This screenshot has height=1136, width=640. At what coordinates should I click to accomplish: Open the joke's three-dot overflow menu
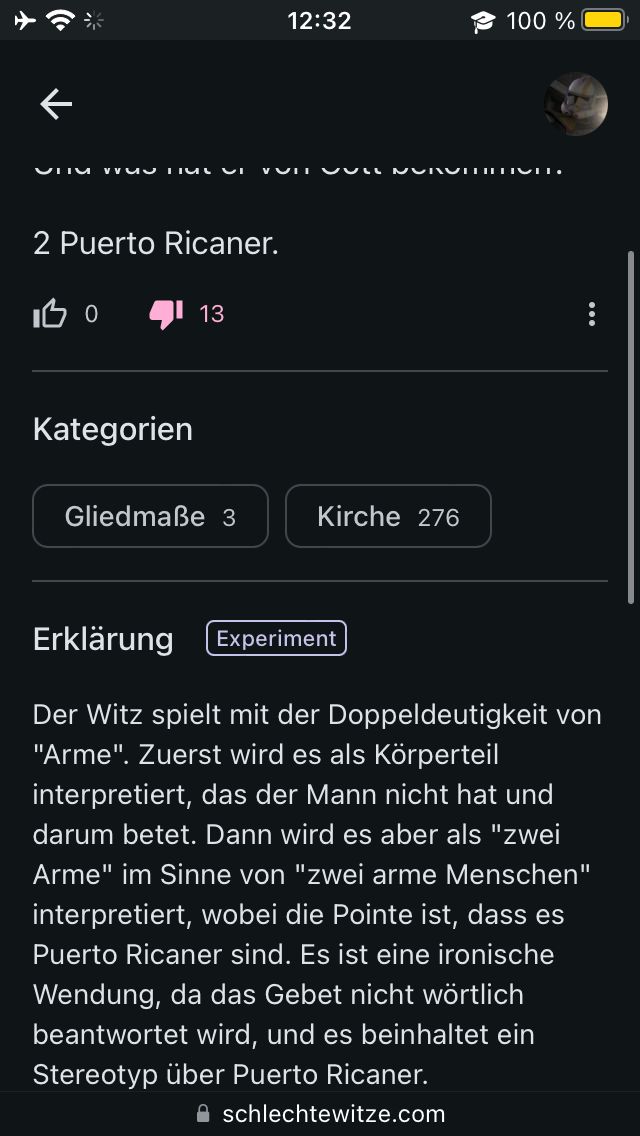[592, 315]
